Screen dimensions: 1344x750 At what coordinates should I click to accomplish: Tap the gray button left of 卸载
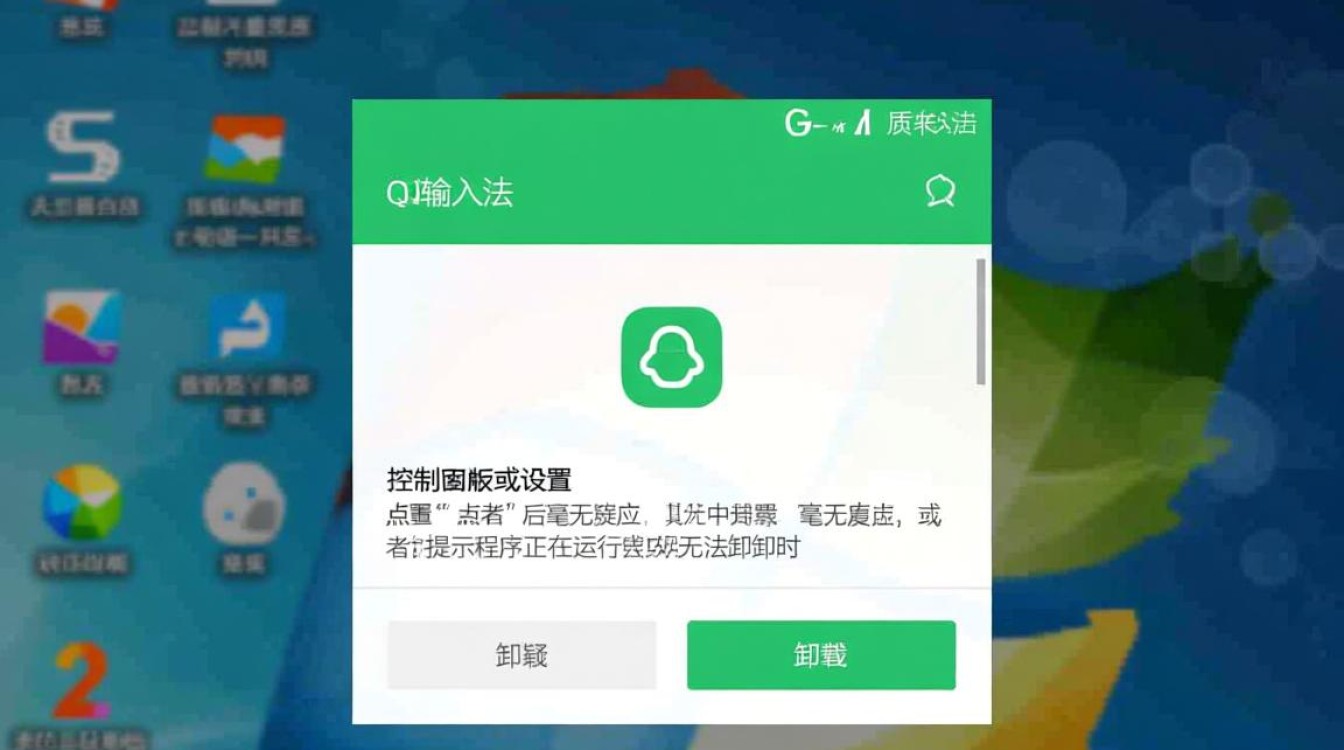tap(521, 655)
